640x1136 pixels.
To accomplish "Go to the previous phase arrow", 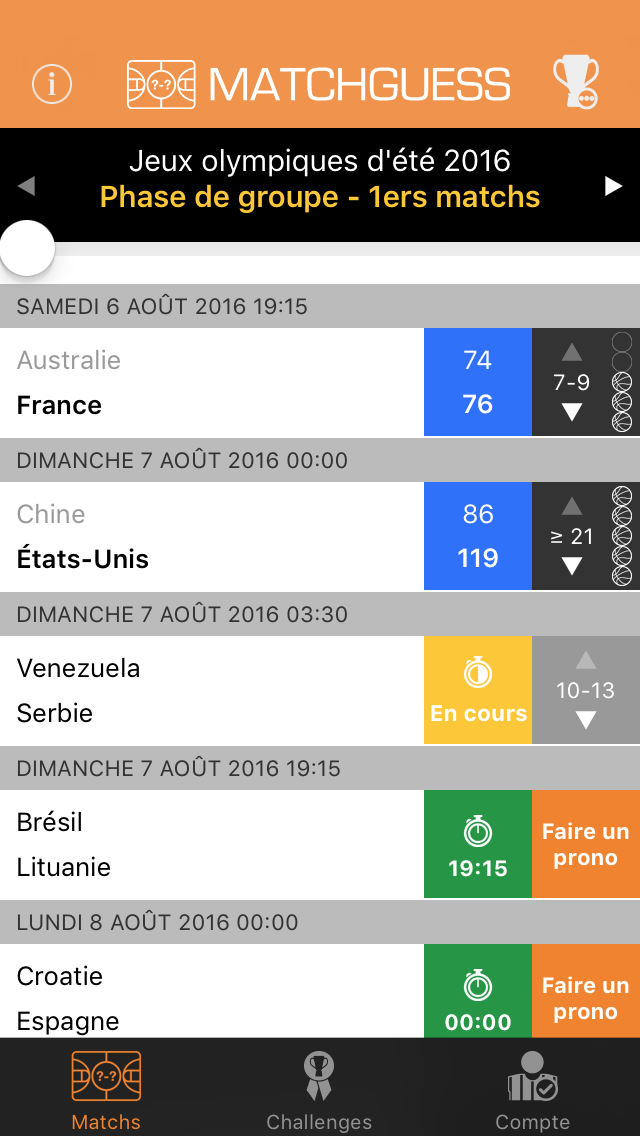I will 26,186.
